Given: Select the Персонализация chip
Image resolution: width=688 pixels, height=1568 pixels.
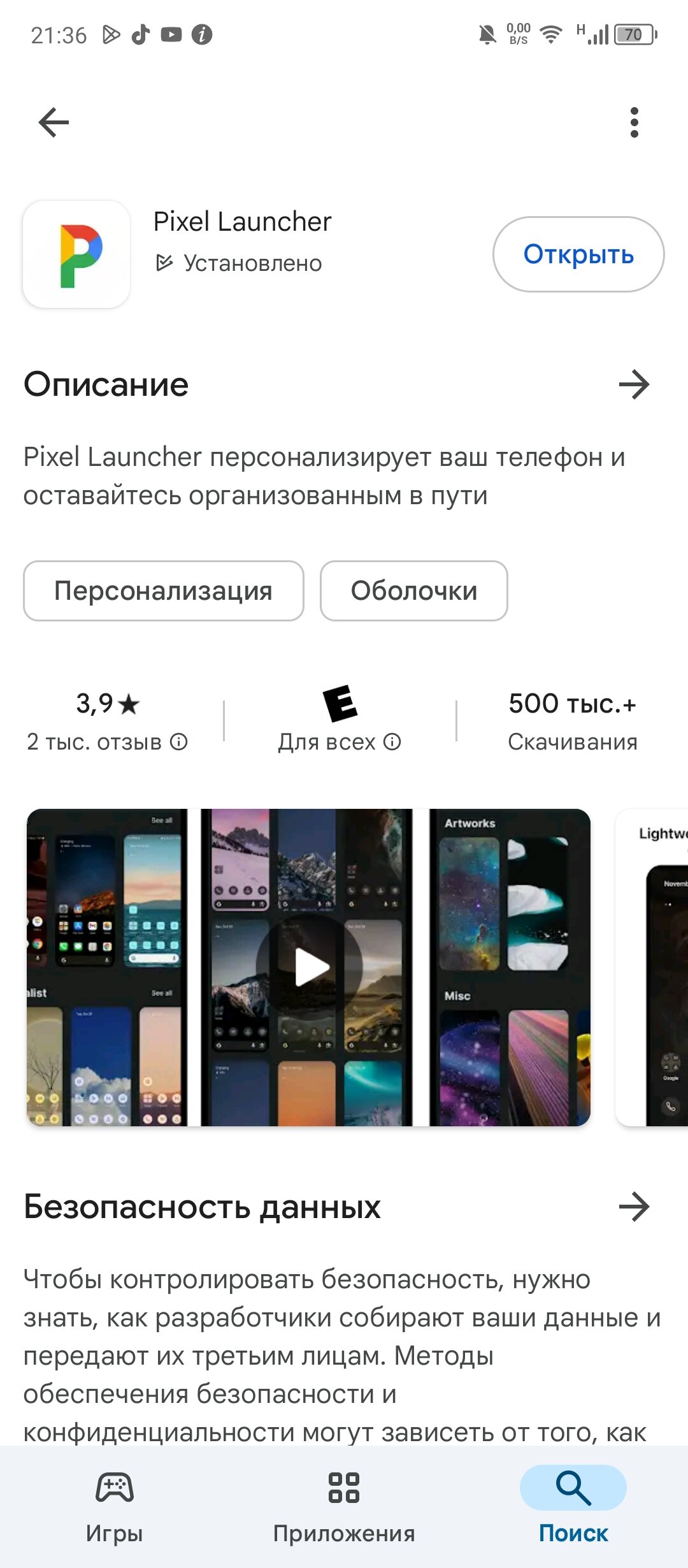Looking at the screenshot, I should [x=164, y=591].
